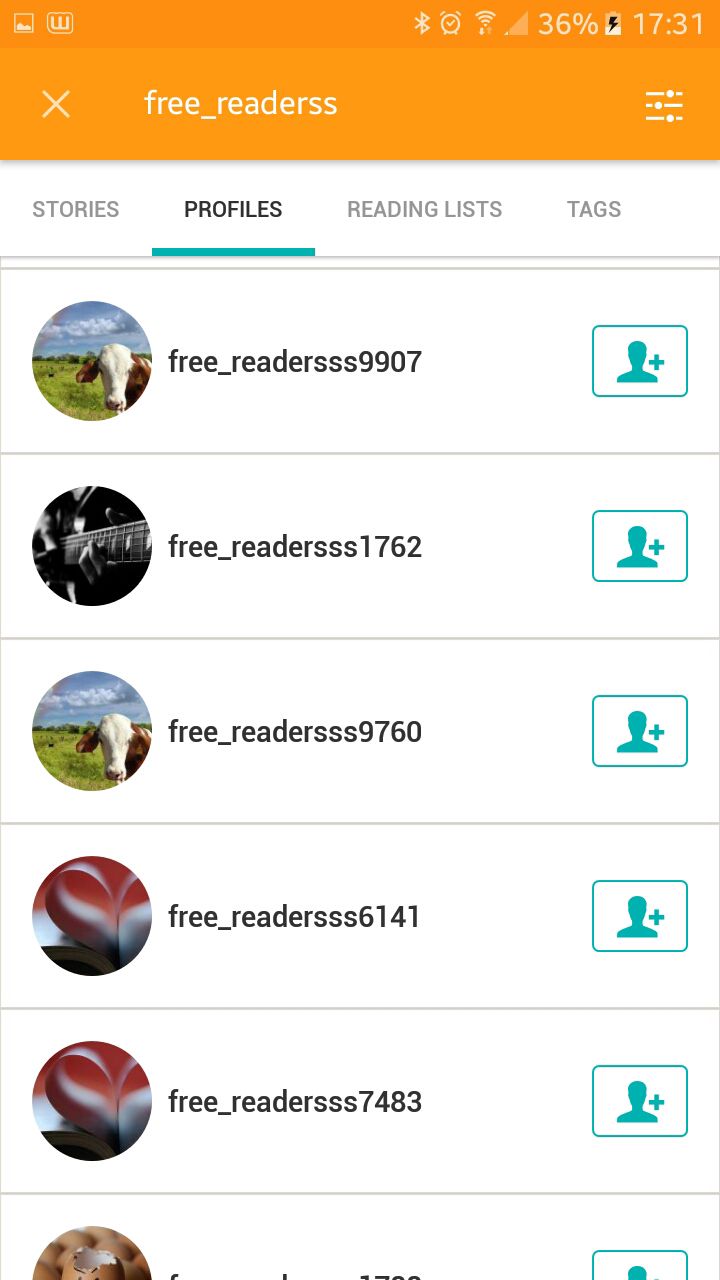Switch to the Tags tab
Image resolution: width=720 pixels, height=1280 pixels.
coord(594,209)
